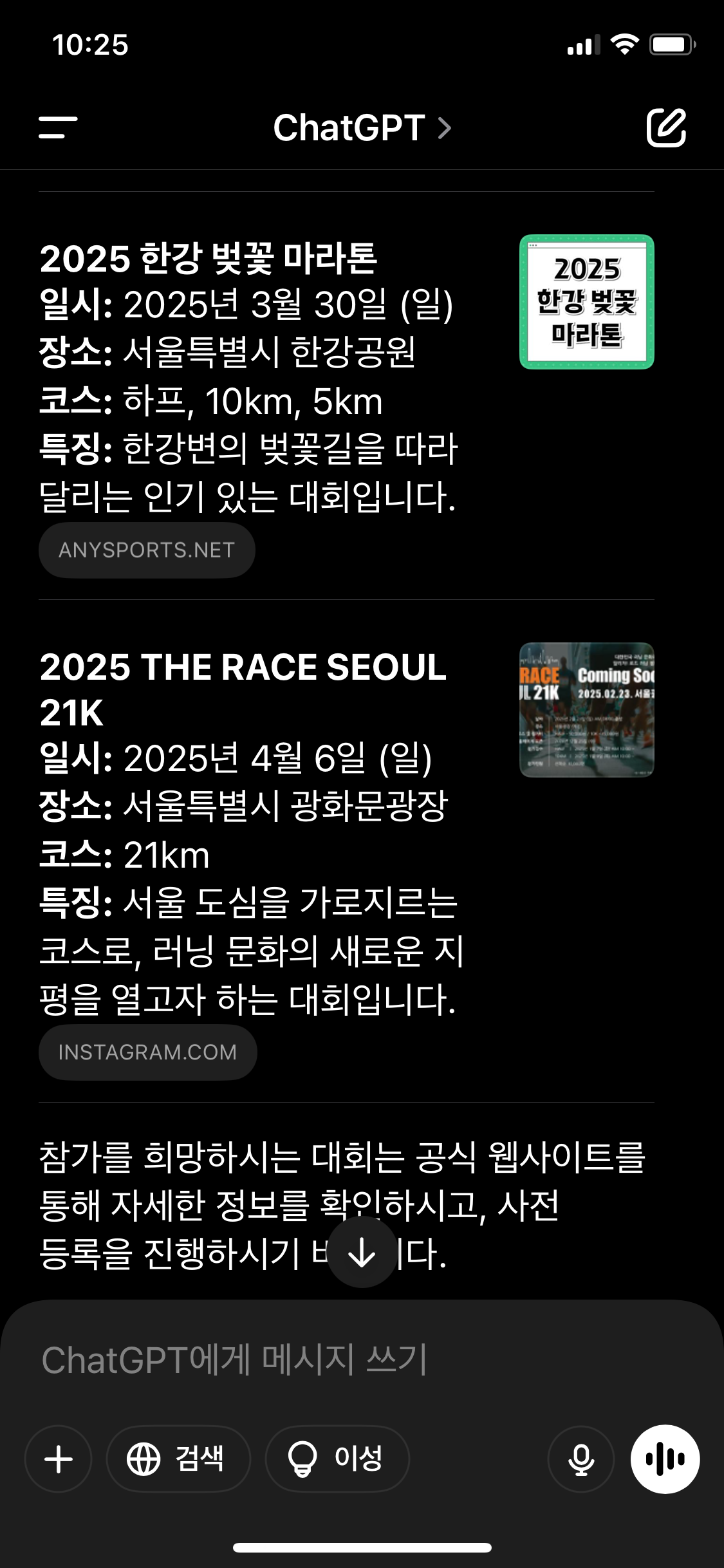Open the ANYSPORTS.NET source link
This screenshot has height=1568, width=724.
tap(147, 549)
